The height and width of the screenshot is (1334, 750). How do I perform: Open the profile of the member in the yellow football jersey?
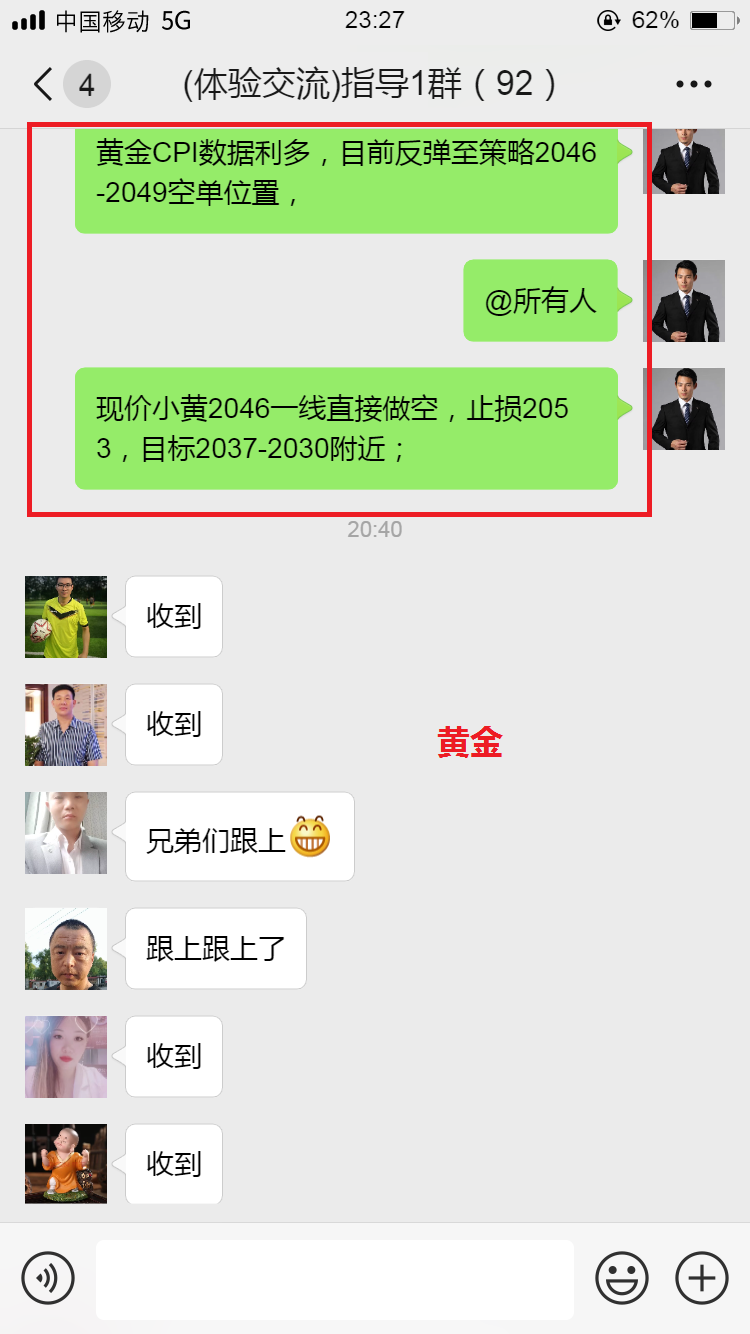66,617
